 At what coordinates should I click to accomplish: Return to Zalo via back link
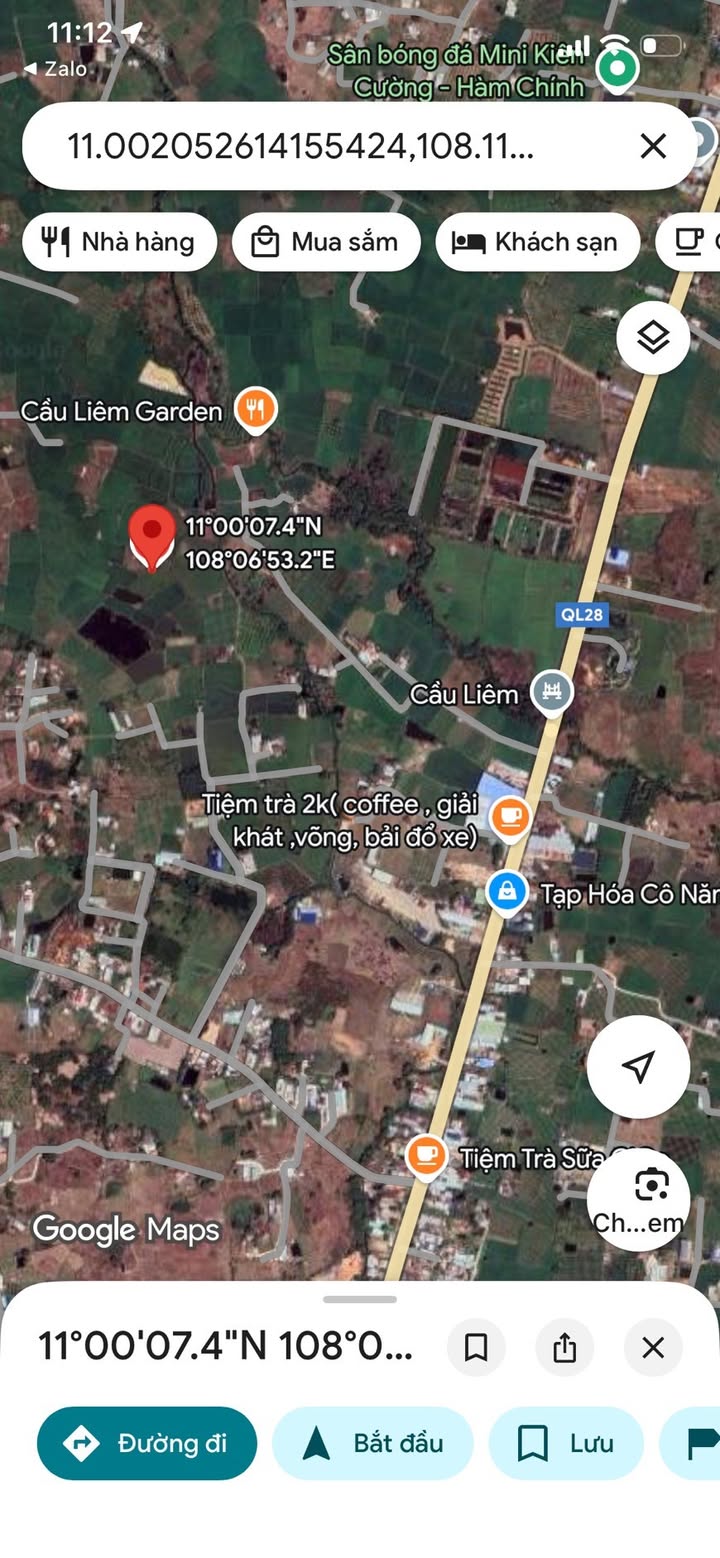tap(56, 69)
